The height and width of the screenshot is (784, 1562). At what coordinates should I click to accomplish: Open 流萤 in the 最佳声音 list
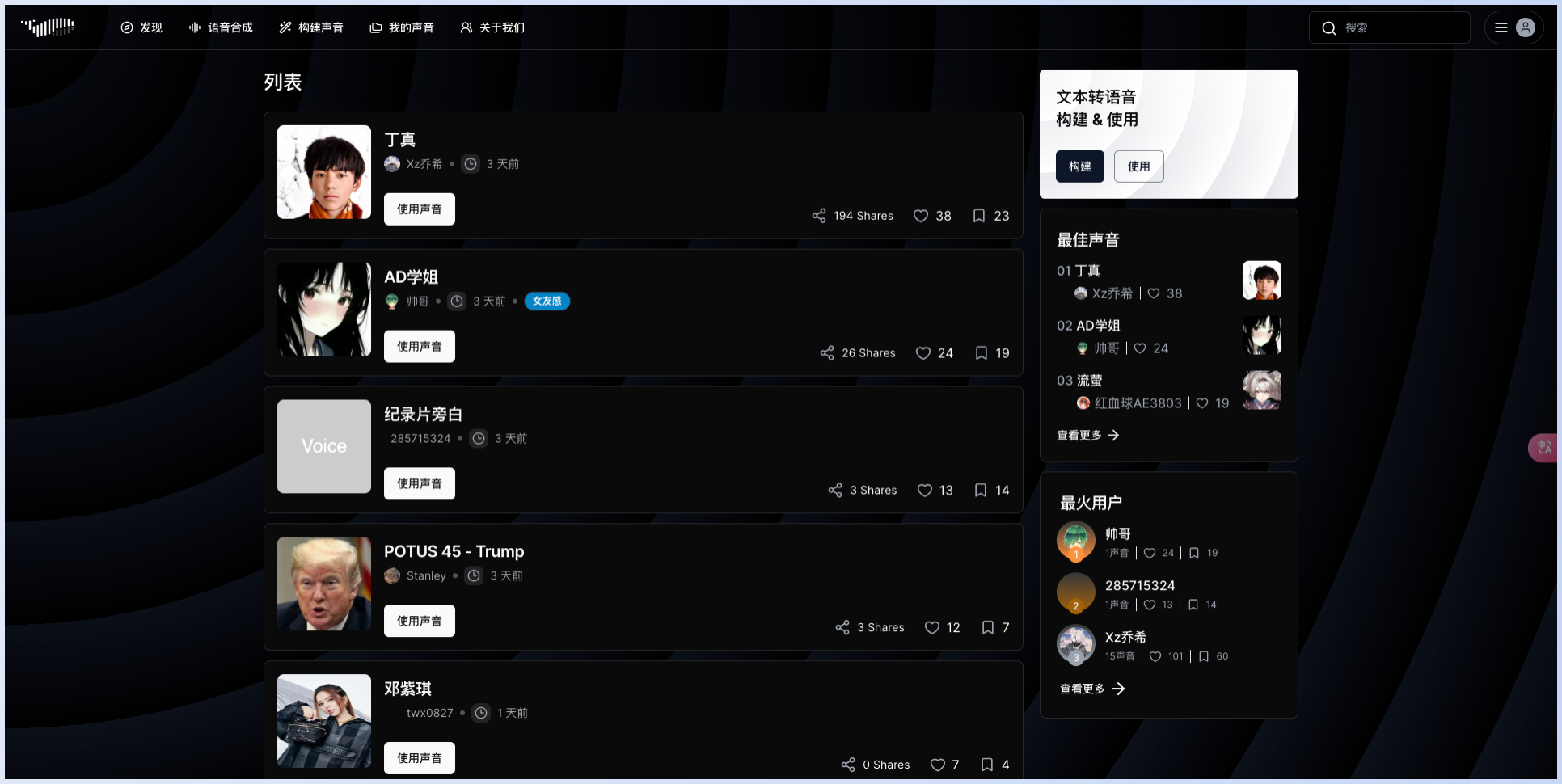pos(1090,381)
